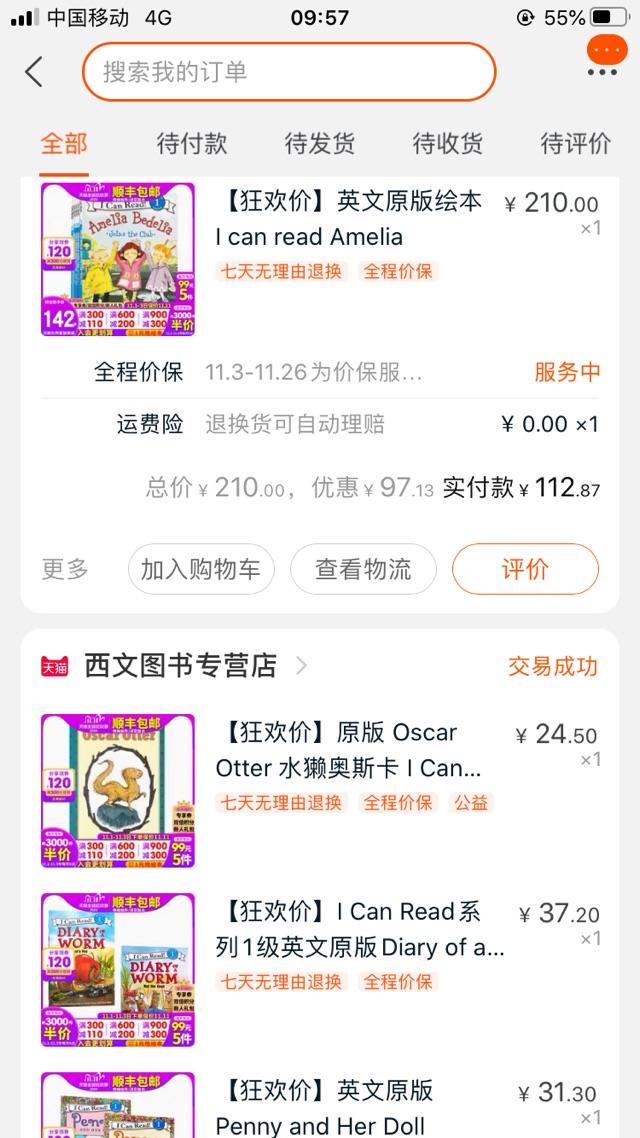The image size is (640, 1138).
Task: Select the 全部 orders tab
Action: click(x=64, y=143)
